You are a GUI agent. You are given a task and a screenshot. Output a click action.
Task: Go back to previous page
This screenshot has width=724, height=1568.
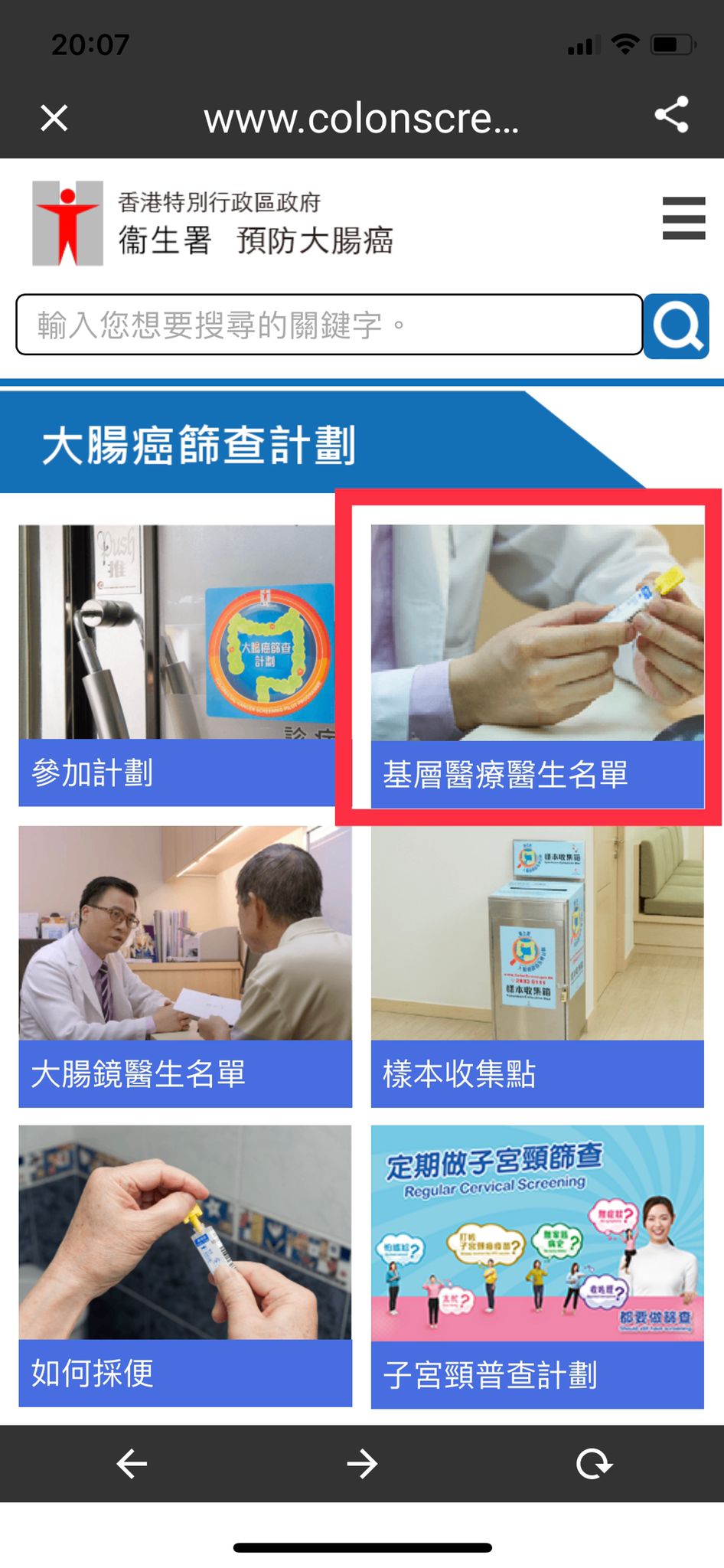(x=131, y=1464)
